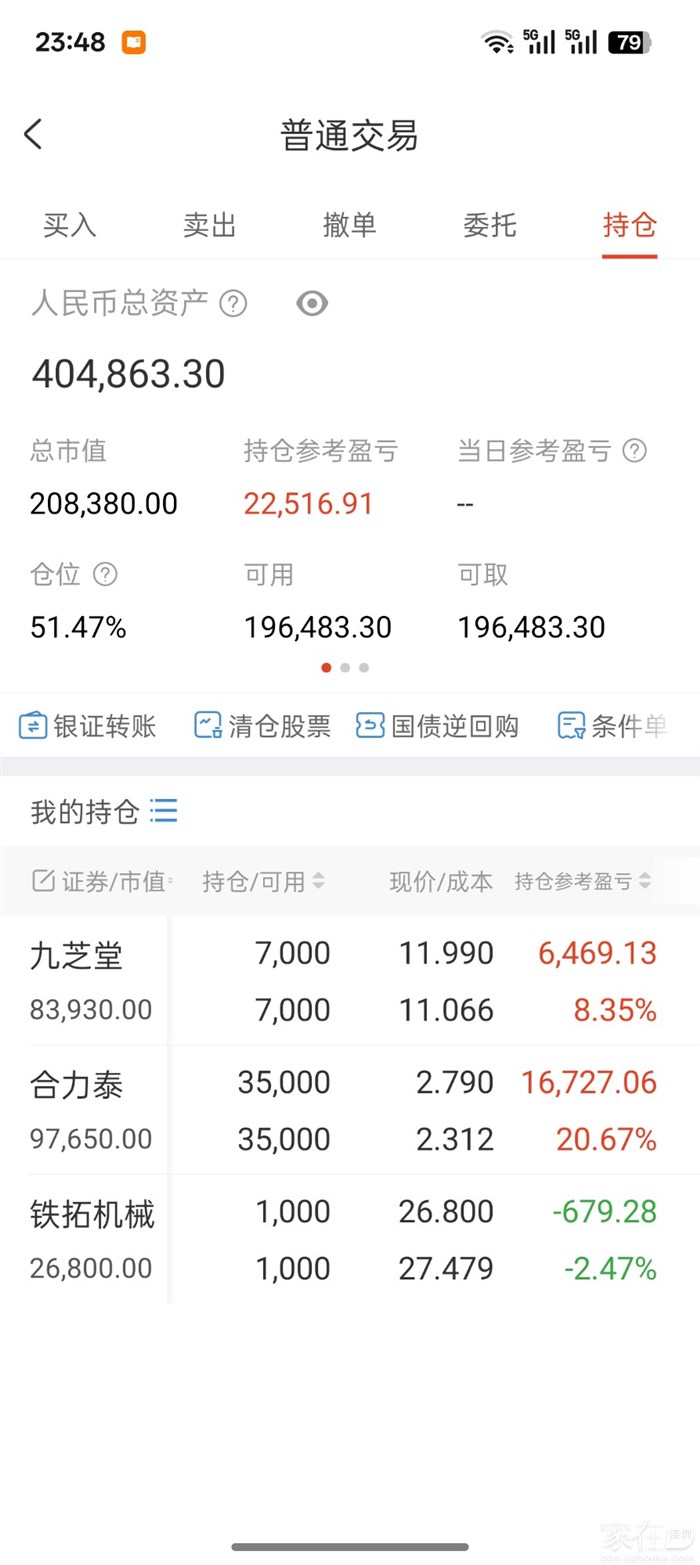This screenshot has width=700, height=1565.
Task: Sort holdings by 持仓/可用
Action: (264, 881)
